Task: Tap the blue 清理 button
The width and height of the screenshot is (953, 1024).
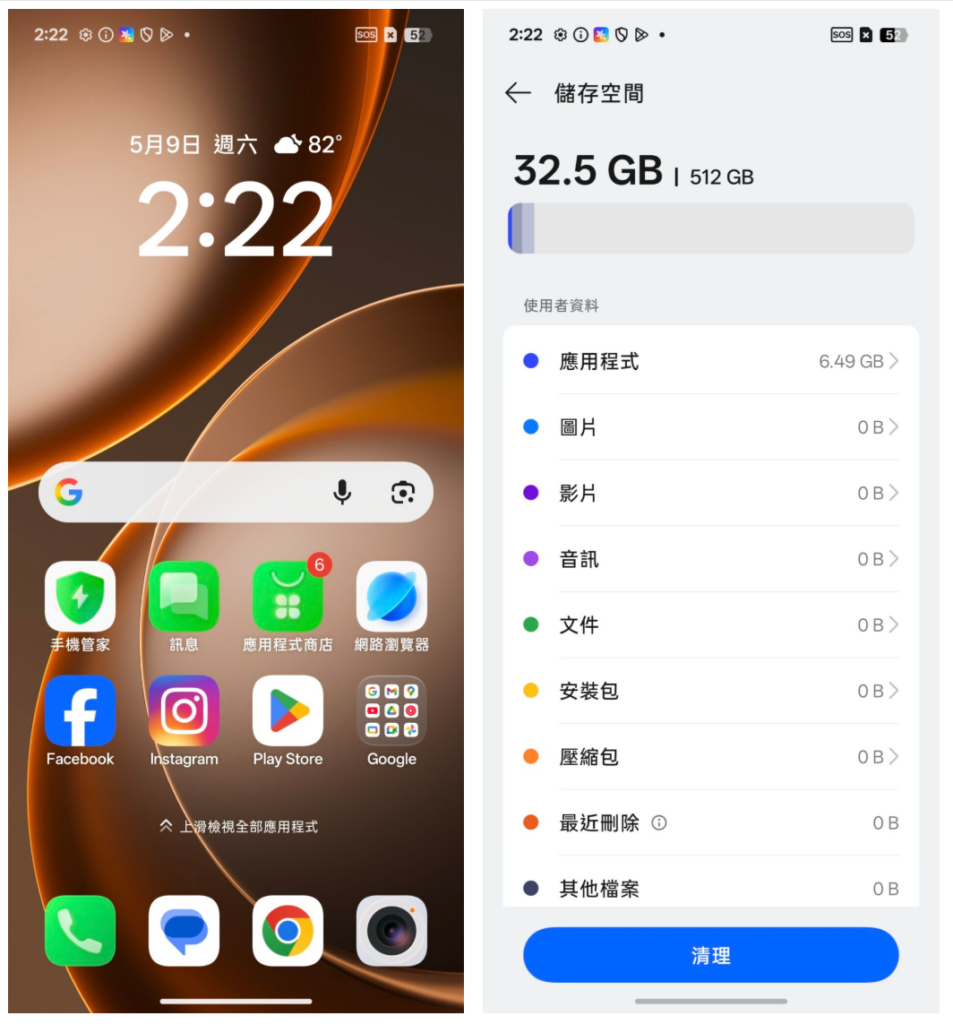Action: click(711, 955)
